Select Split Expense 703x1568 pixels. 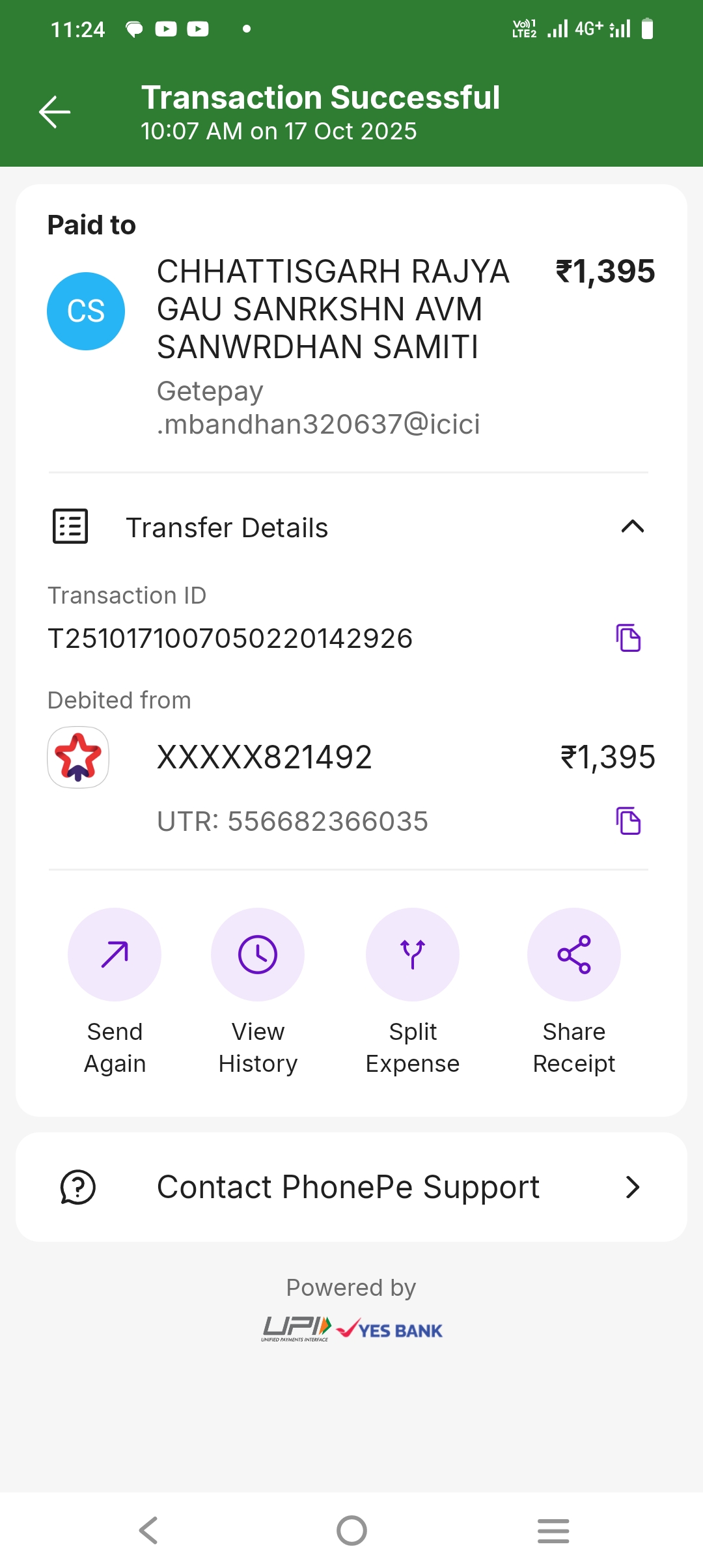(x=413, y=955)
